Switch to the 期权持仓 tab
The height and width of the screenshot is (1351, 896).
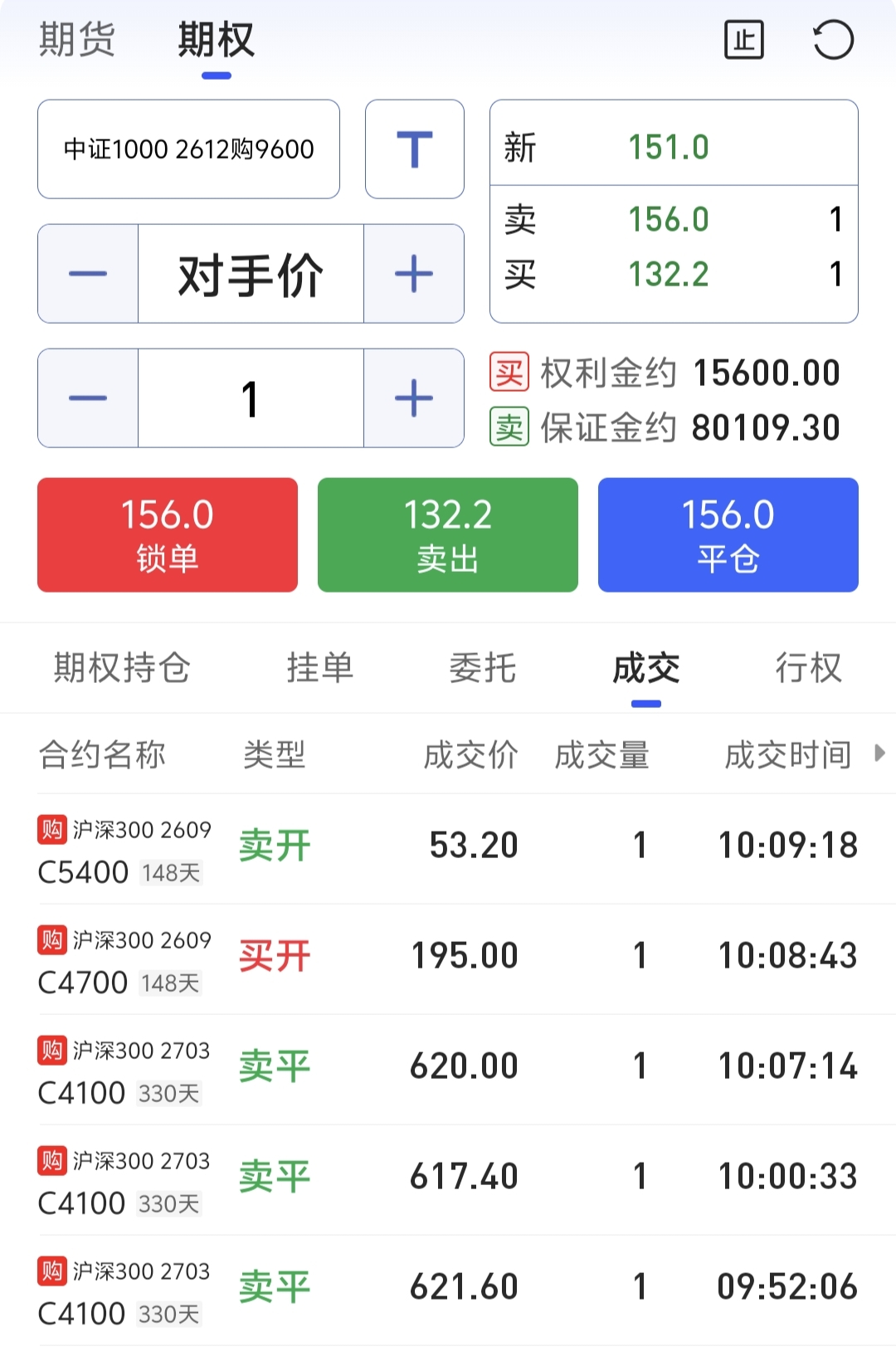click(122, 668)
